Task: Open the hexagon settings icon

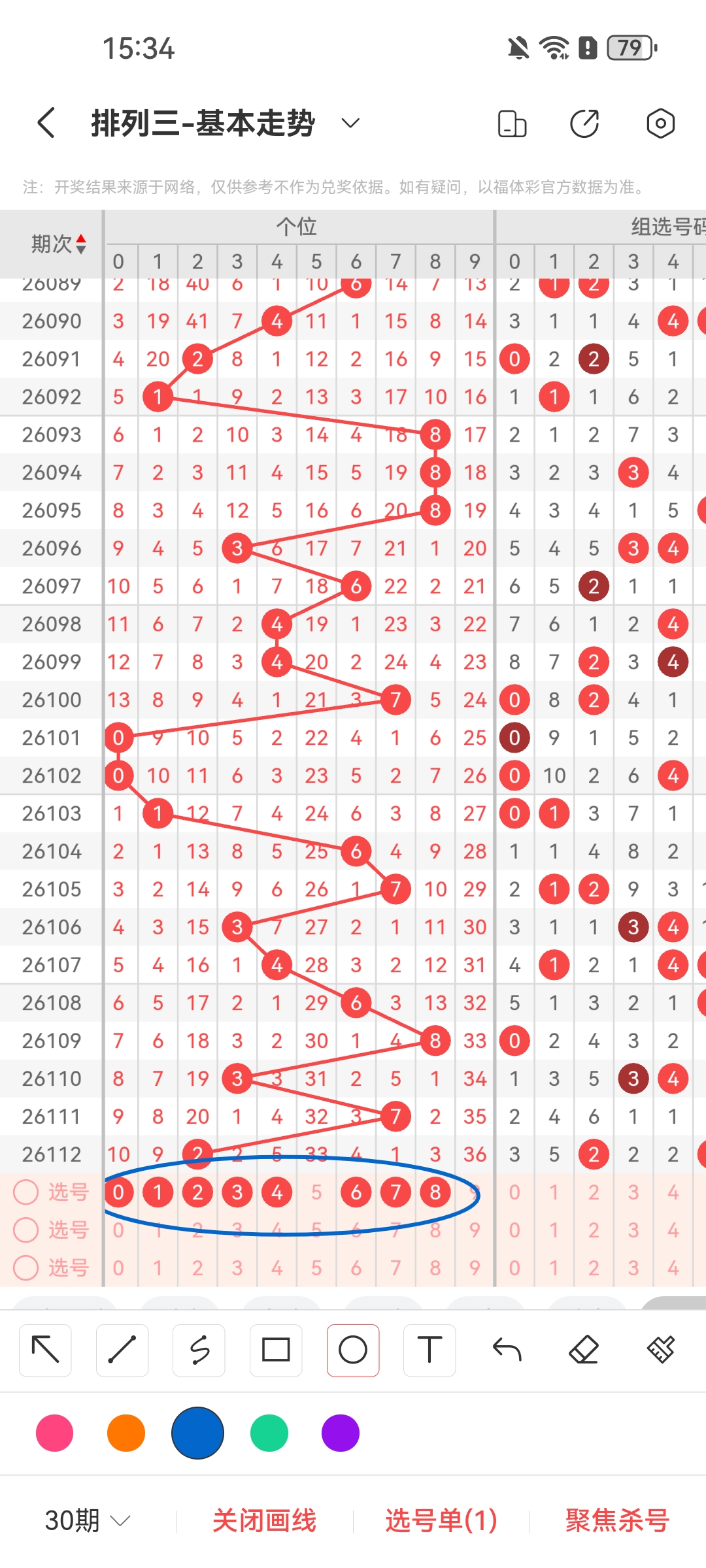Action: pos(660,123)
